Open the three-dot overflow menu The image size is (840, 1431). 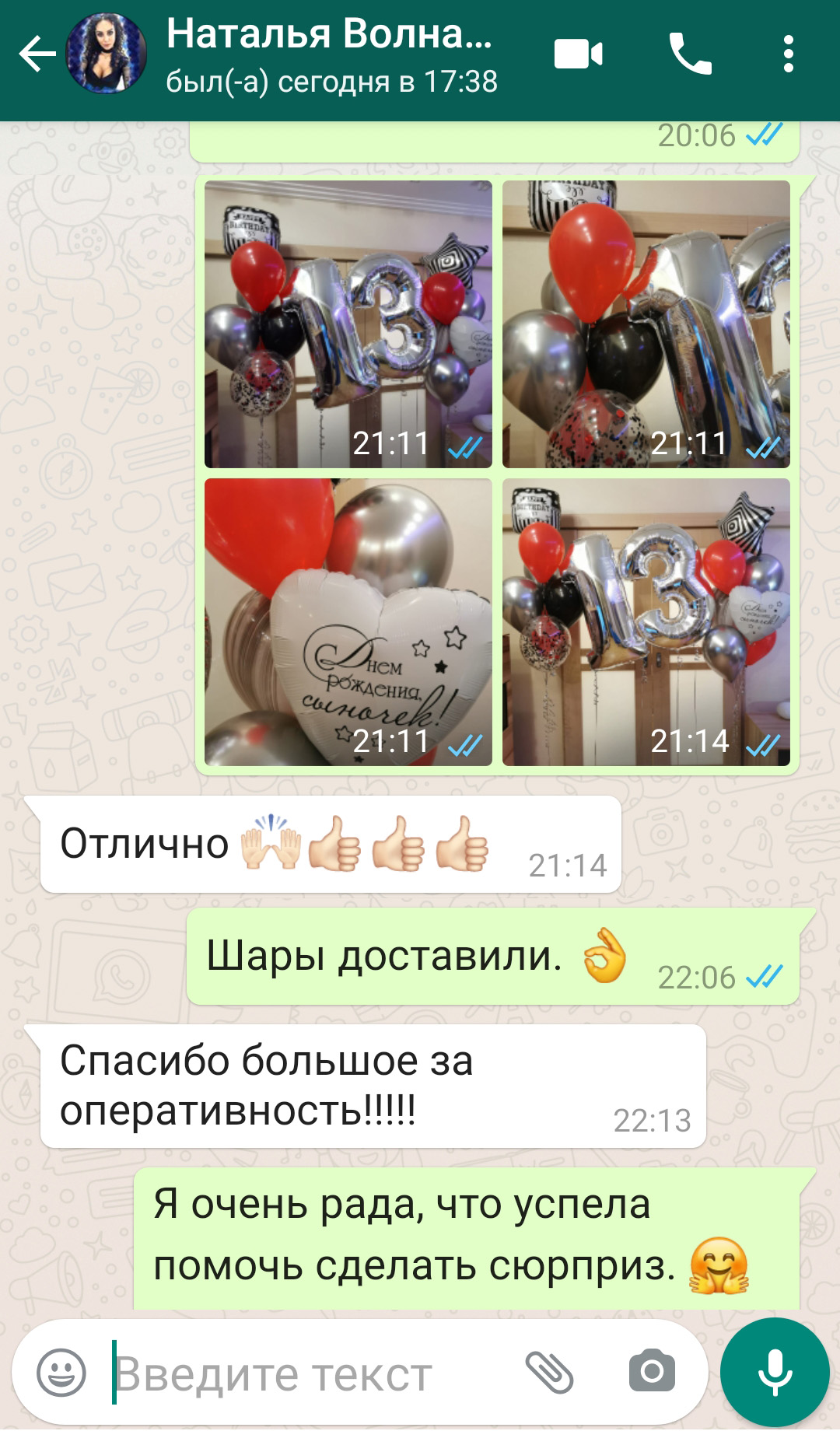789,54
